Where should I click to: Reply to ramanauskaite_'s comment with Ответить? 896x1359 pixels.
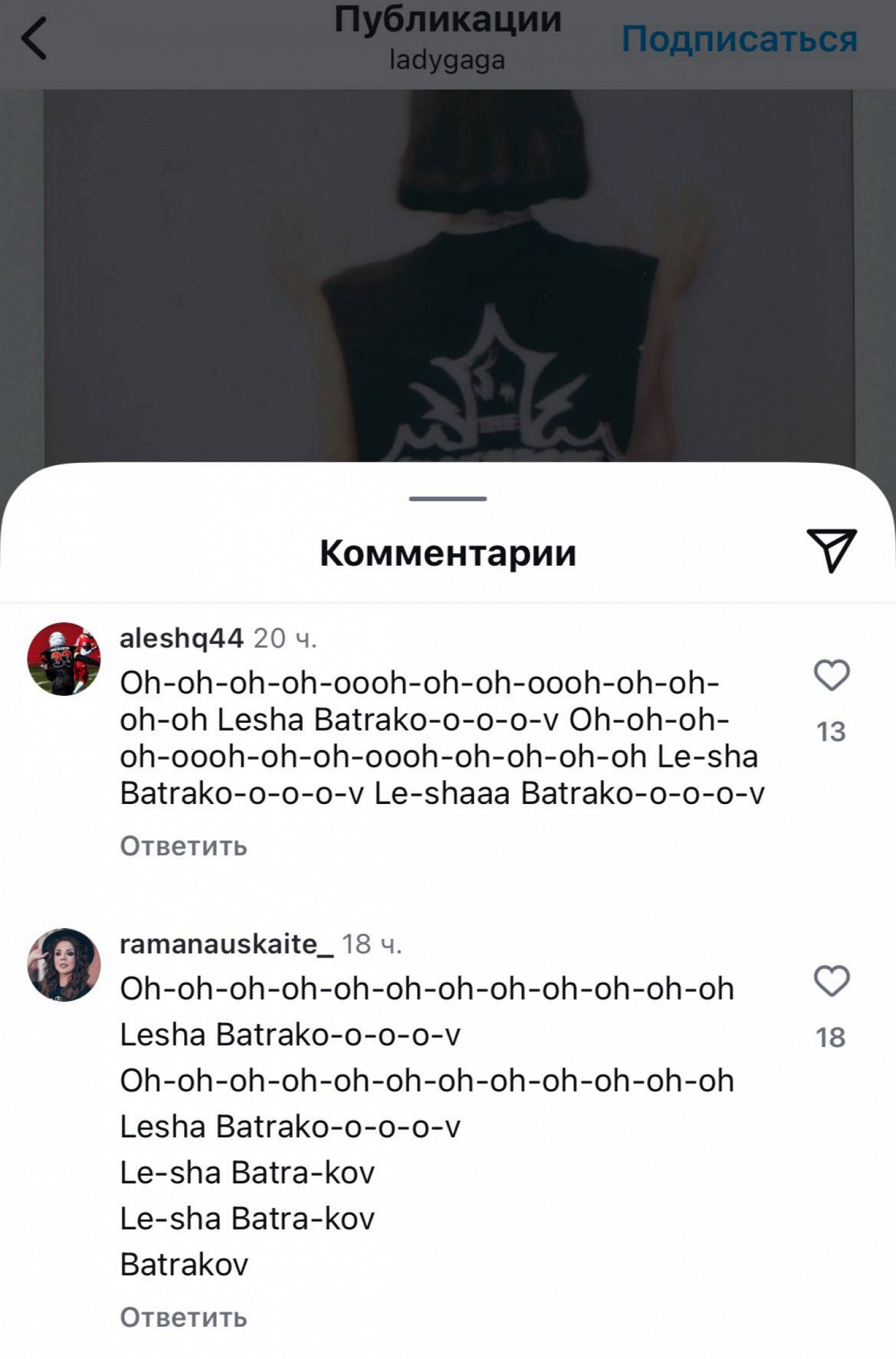tap(183, 1317)
